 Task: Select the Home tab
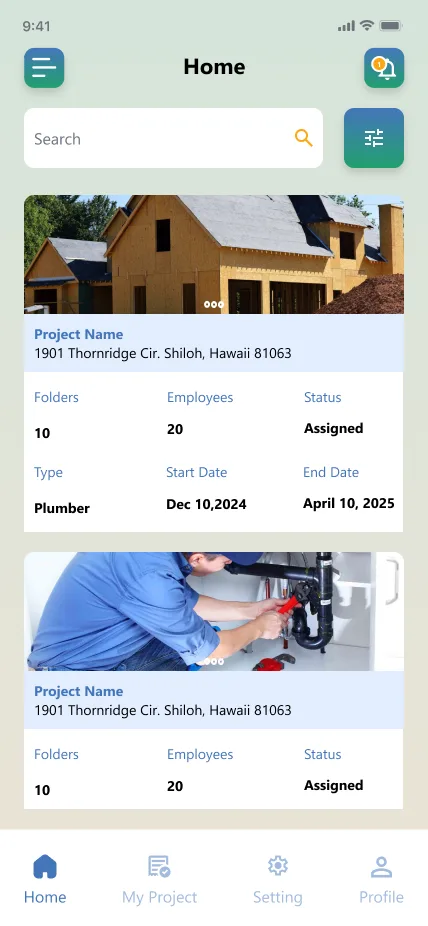click(x=45, y=880)
